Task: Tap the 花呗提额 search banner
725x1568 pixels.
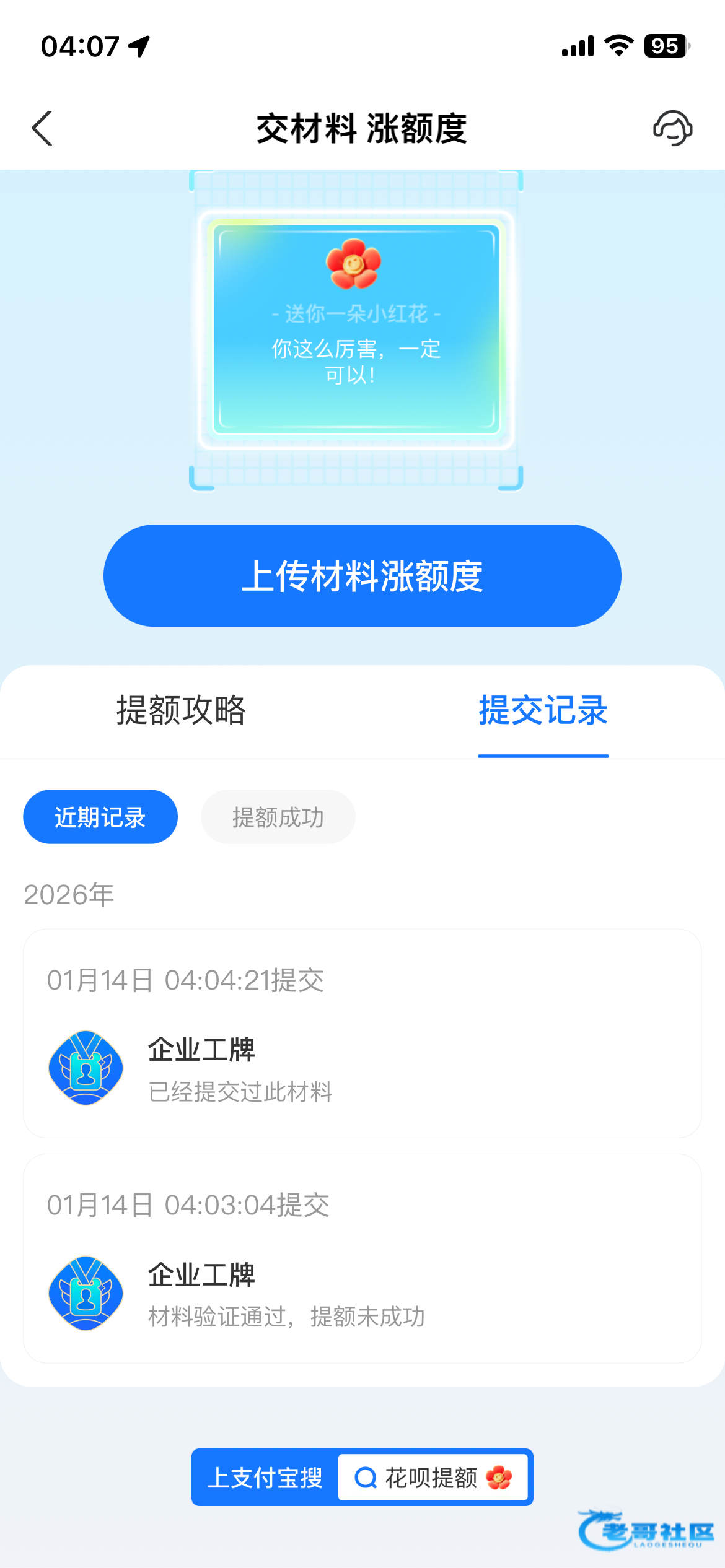Action: point(362,1477)
